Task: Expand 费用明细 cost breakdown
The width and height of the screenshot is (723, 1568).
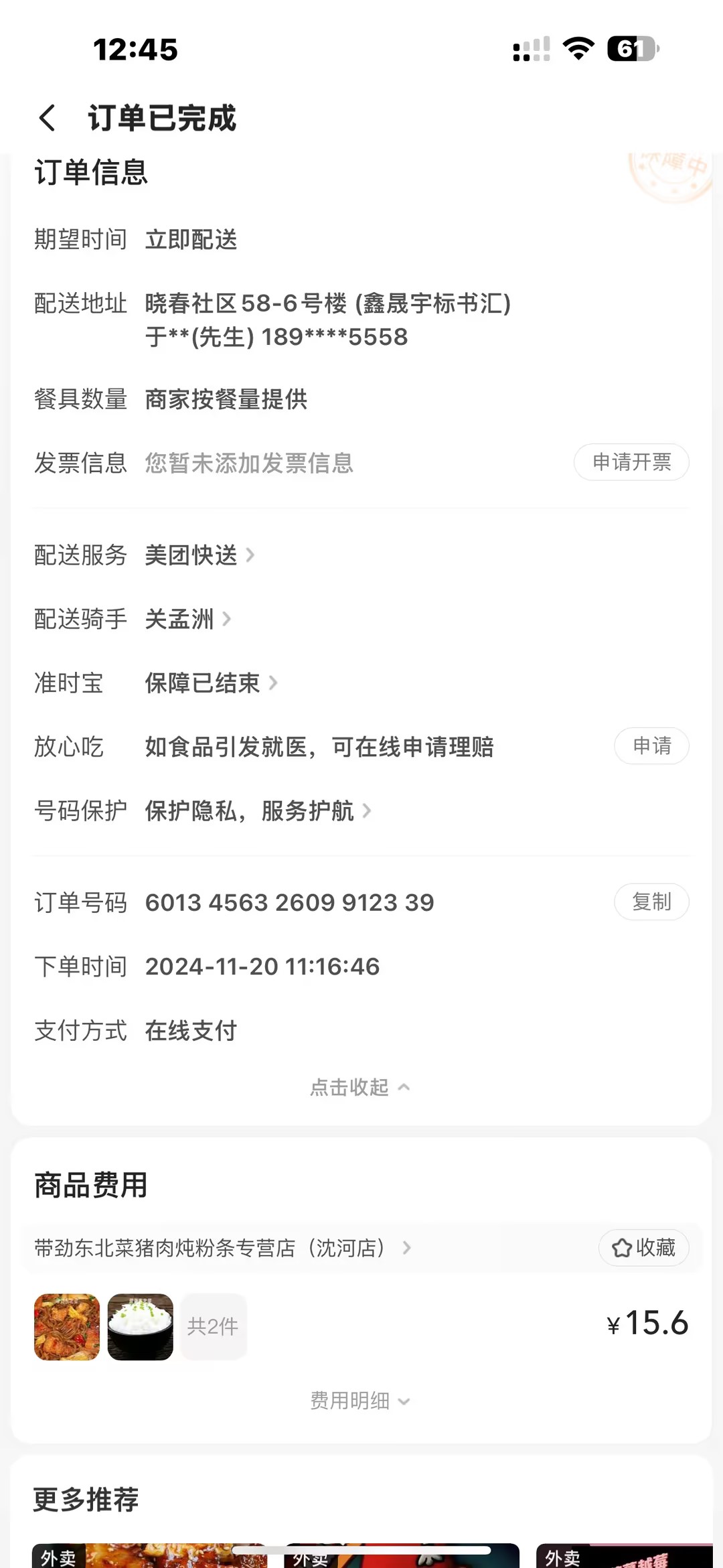Action: coord(359,1401)
